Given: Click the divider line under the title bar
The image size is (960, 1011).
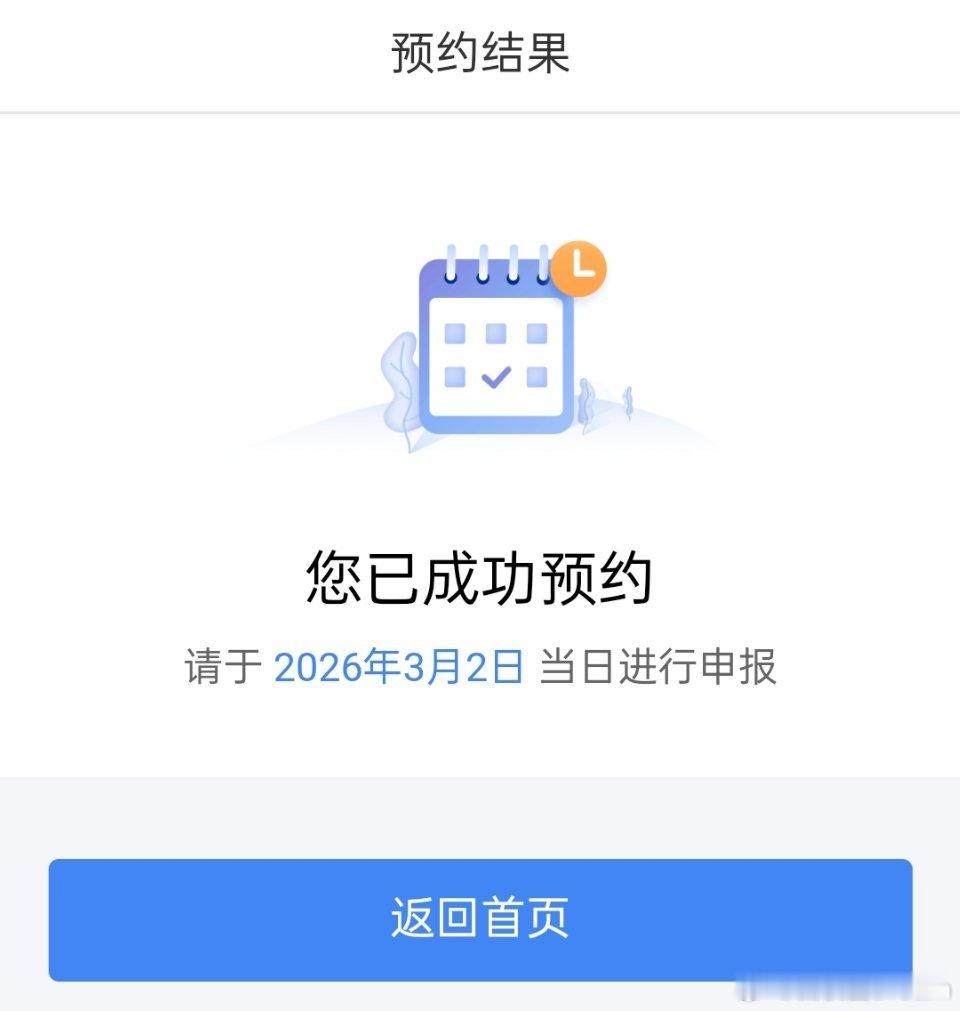Looking at the screenshot, I should coord(479,113).
